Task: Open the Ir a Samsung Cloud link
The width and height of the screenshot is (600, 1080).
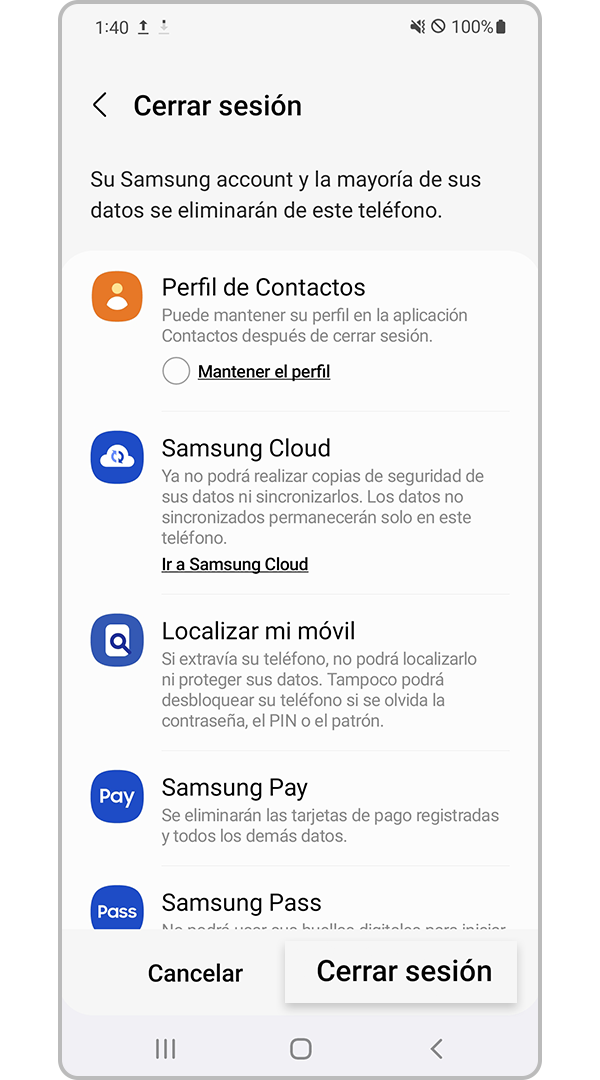Action: 235,564
